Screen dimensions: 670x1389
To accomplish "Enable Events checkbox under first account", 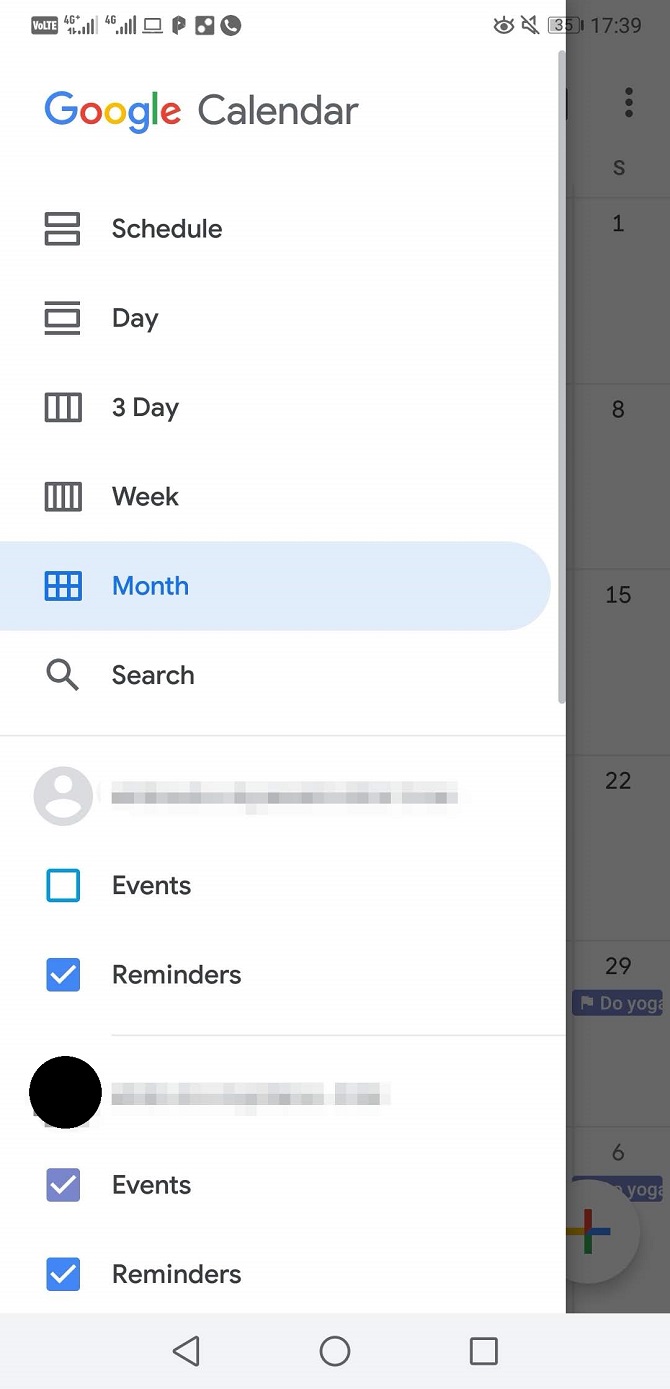I will (63, 886).
